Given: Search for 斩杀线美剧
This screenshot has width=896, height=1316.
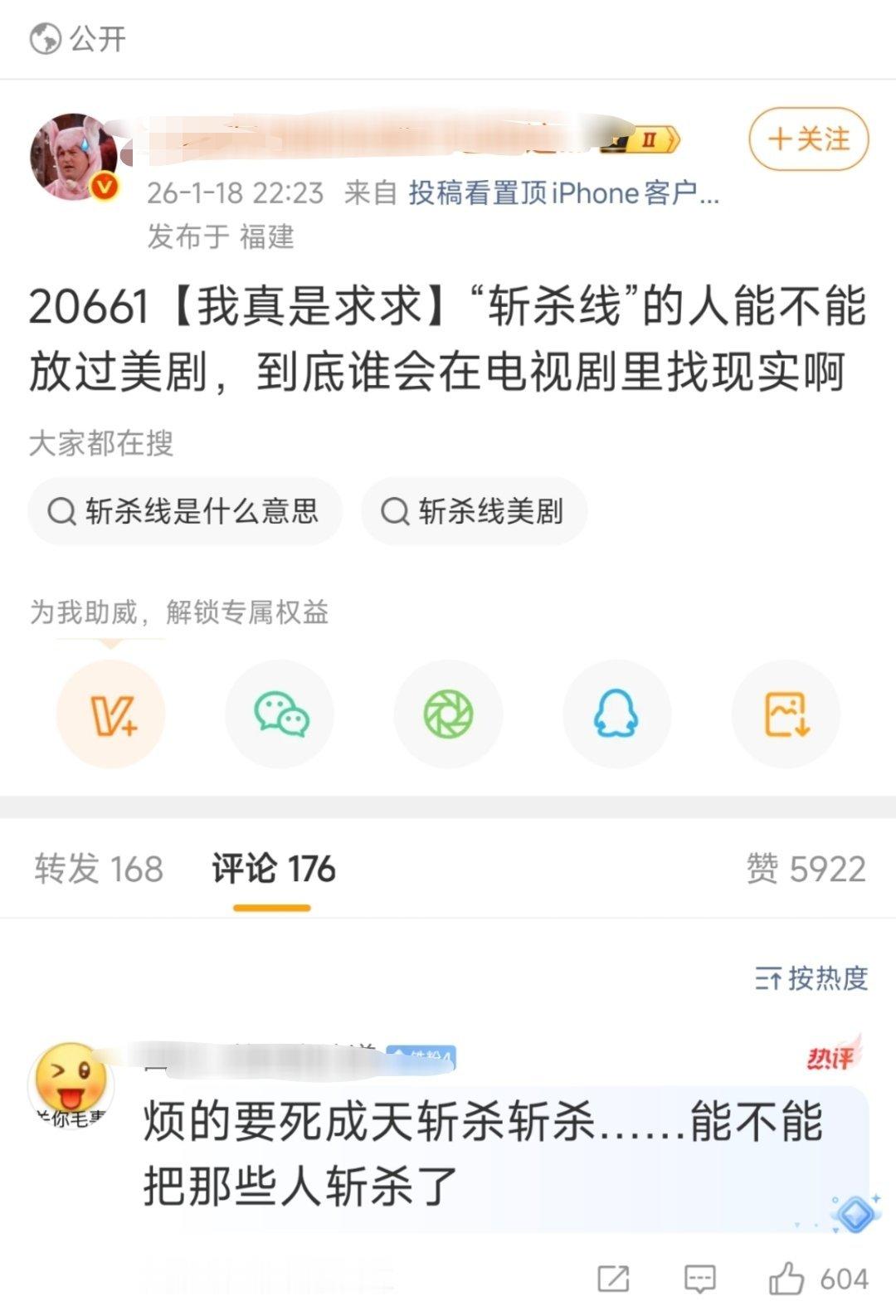Looking at the screenshot, I should point(474,512).
